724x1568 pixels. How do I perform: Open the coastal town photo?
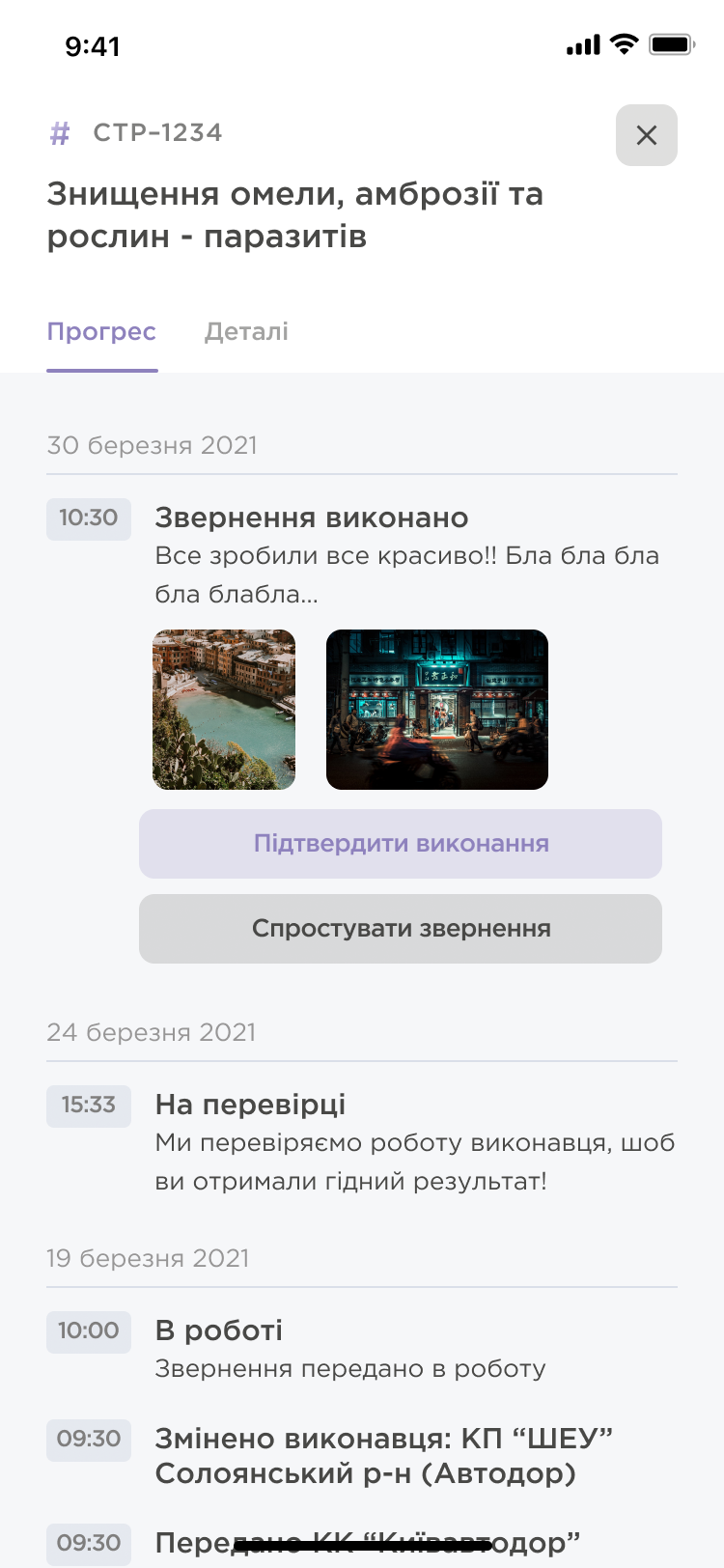coord(224,709)
